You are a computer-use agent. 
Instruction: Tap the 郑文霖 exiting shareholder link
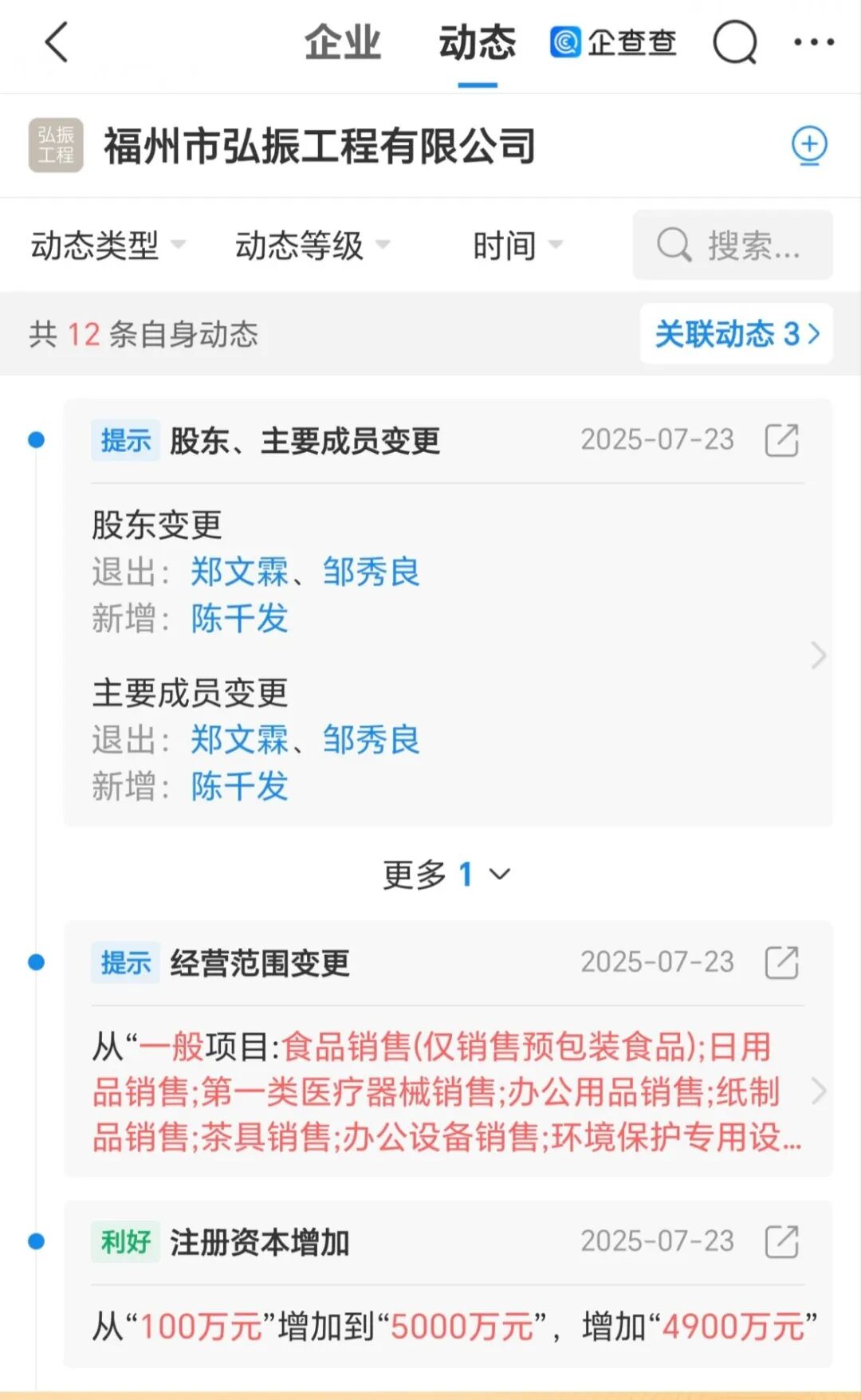pyautogui.click(x=239, y=572)
